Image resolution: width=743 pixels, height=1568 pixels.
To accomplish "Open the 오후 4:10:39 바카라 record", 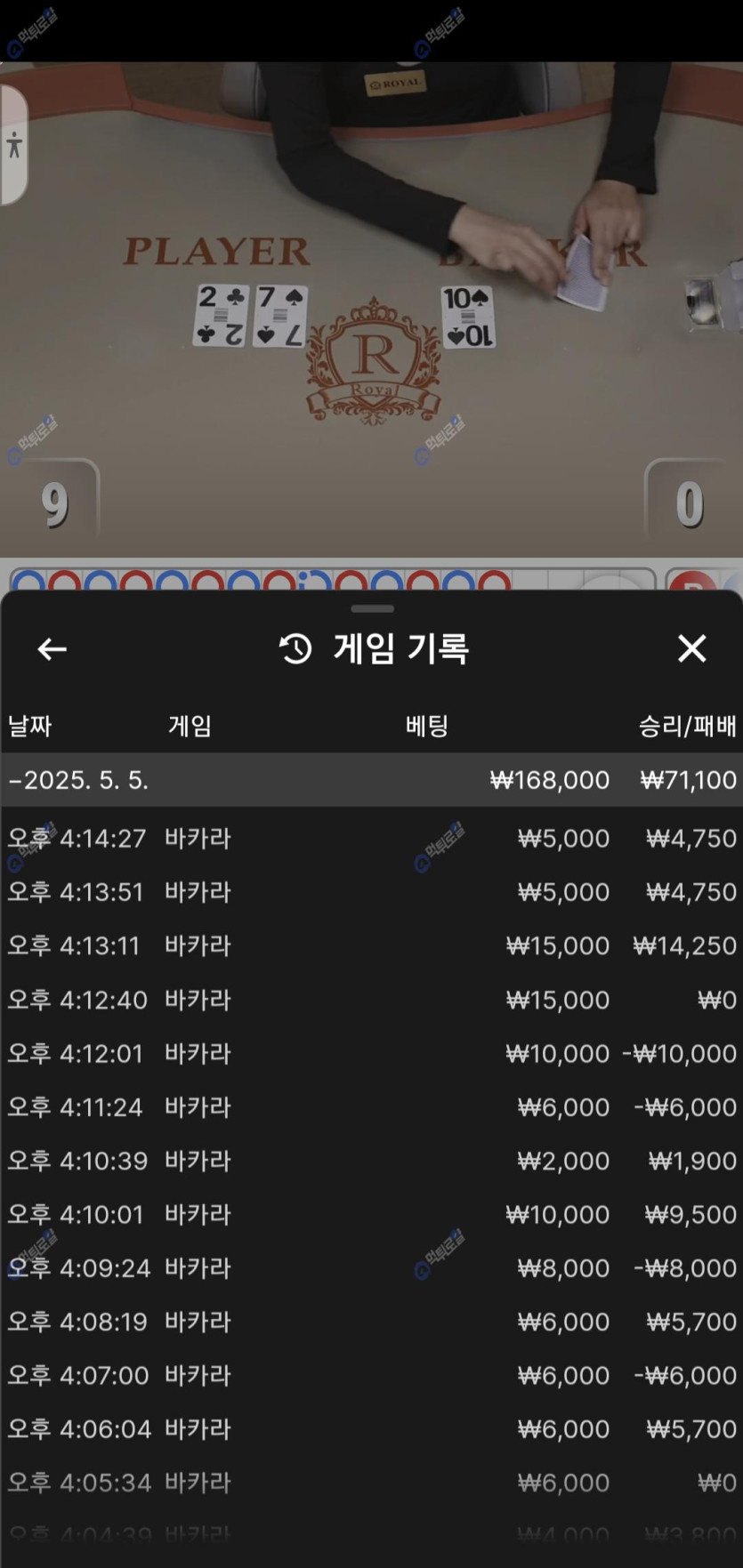I will [371, 1161].
